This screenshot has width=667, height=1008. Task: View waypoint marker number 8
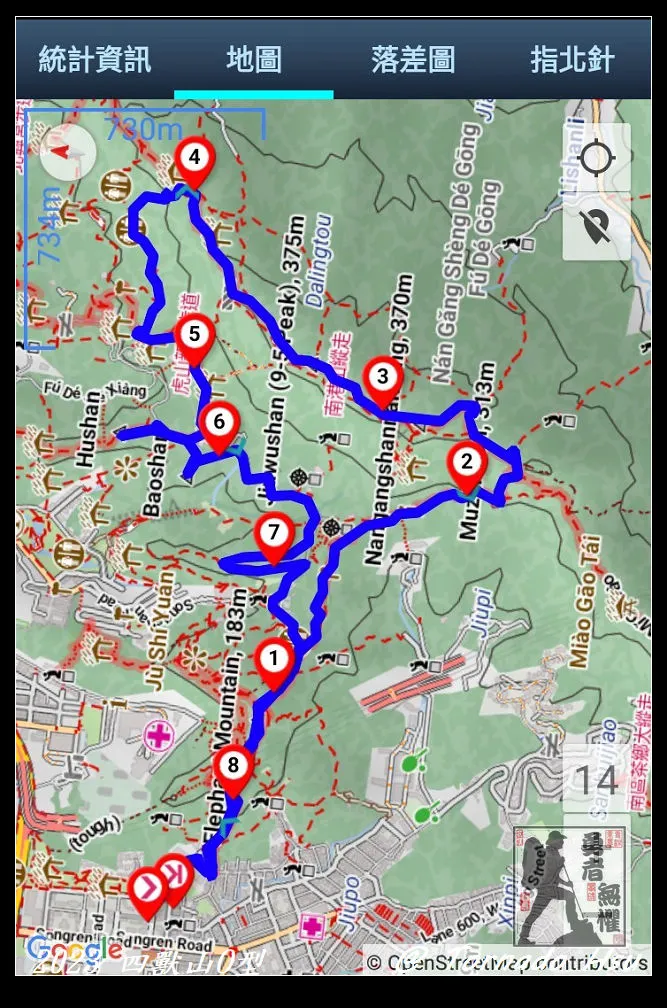pos(233,768)
